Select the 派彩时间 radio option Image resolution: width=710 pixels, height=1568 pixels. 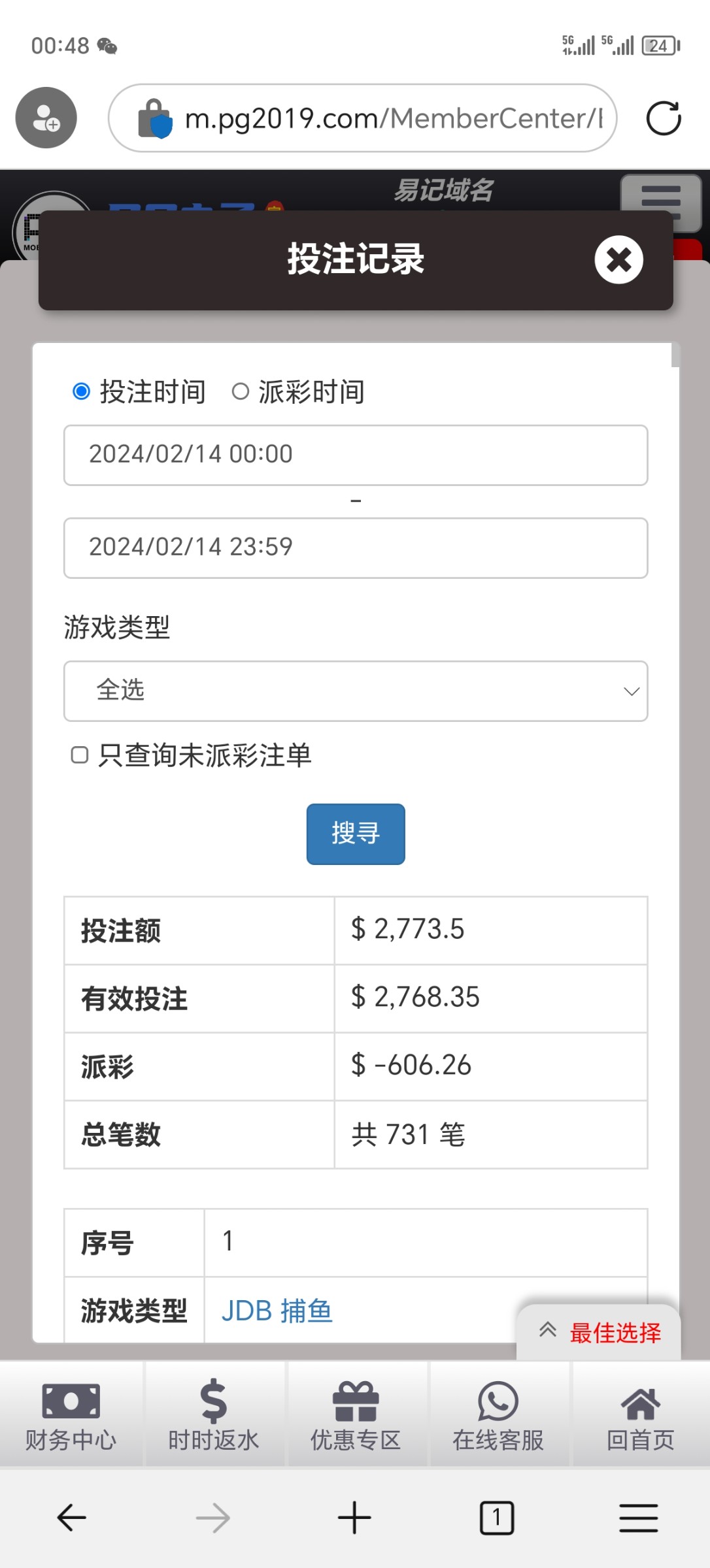point(241,391)
